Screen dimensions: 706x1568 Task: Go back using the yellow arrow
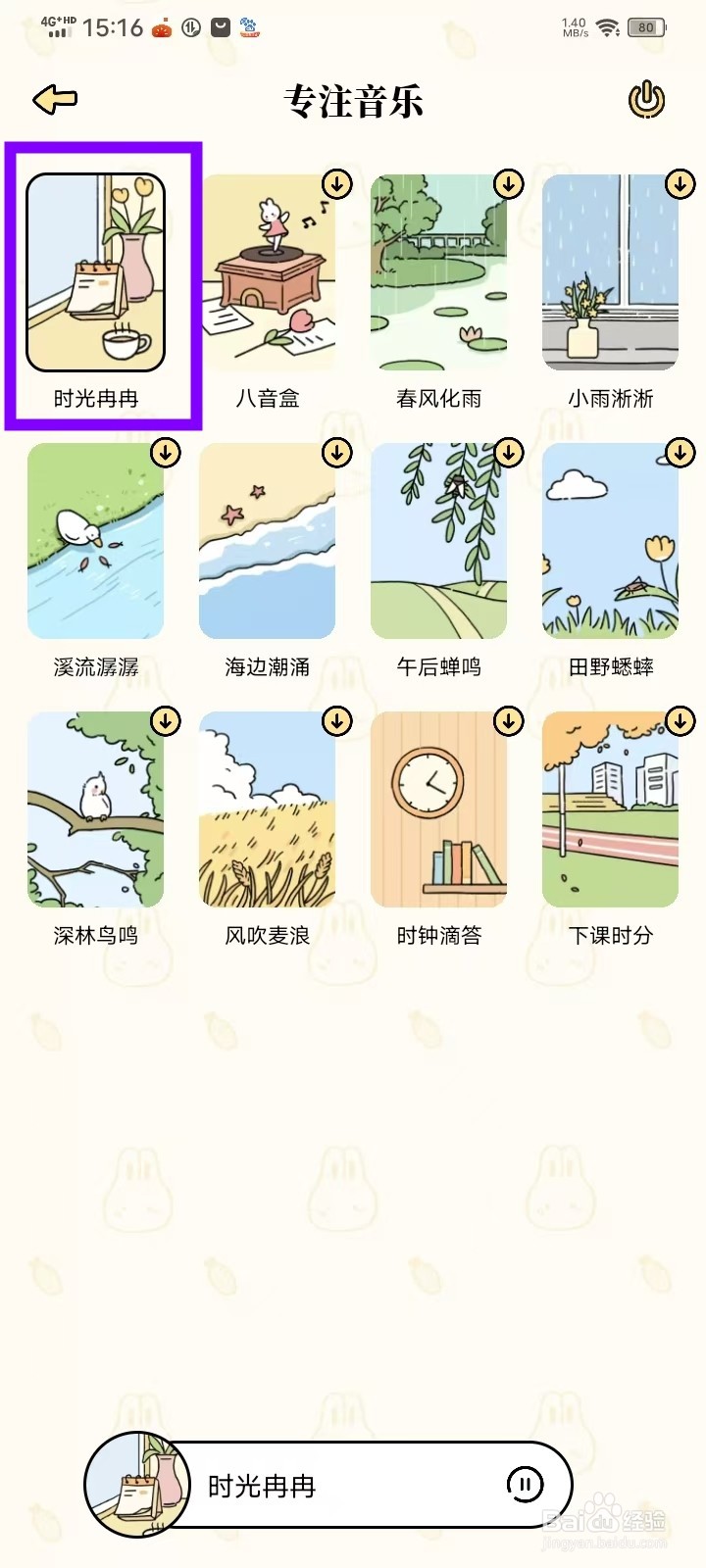[55, 99]
